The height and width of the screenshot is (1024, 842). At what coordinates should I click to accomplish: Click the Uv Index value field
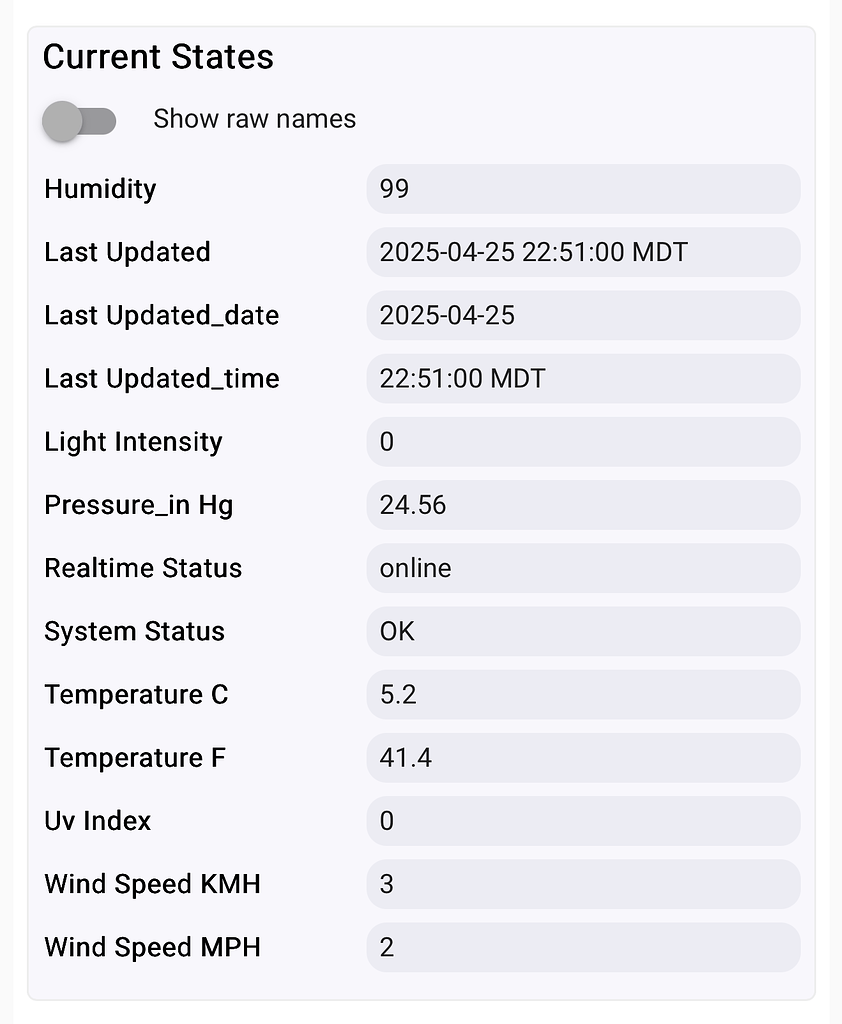(x=583, y=821)
